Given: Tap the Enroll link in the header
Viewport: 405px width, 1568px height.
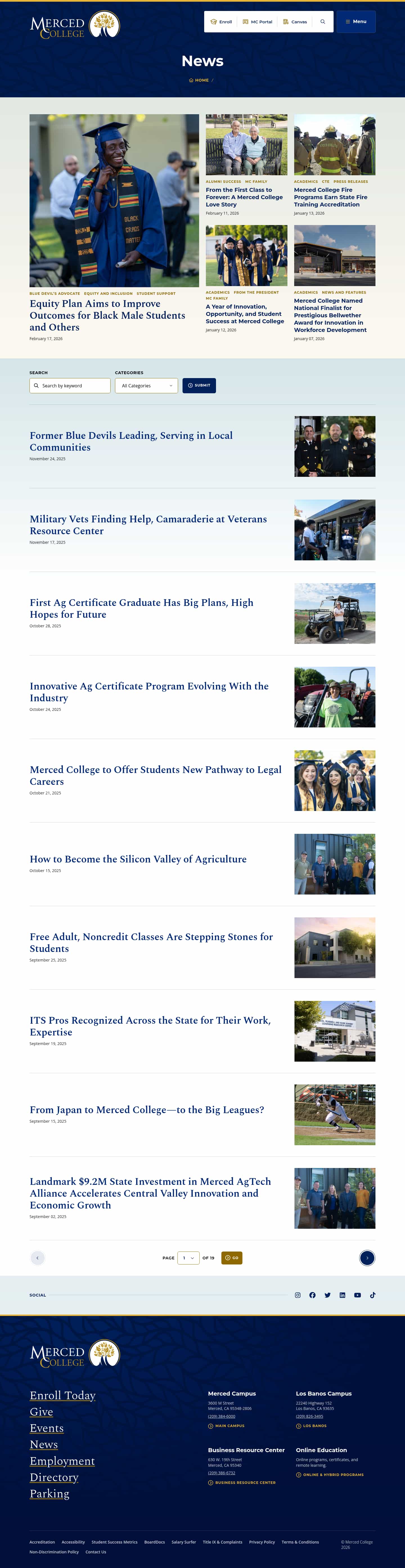Looking at the screenshot, I should (x=222, y=22).
